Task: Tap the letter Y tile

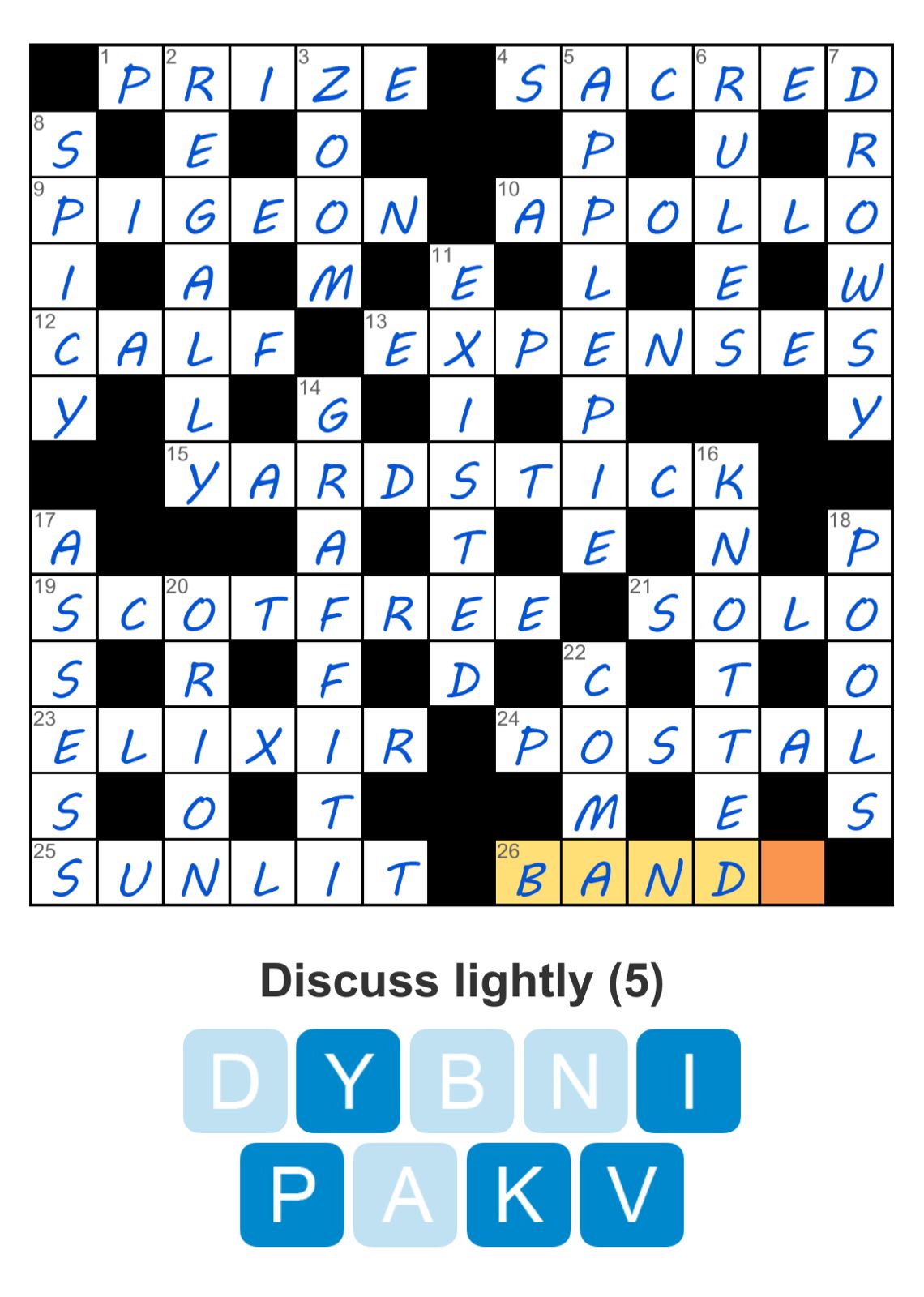Action: pos(348,1081)
